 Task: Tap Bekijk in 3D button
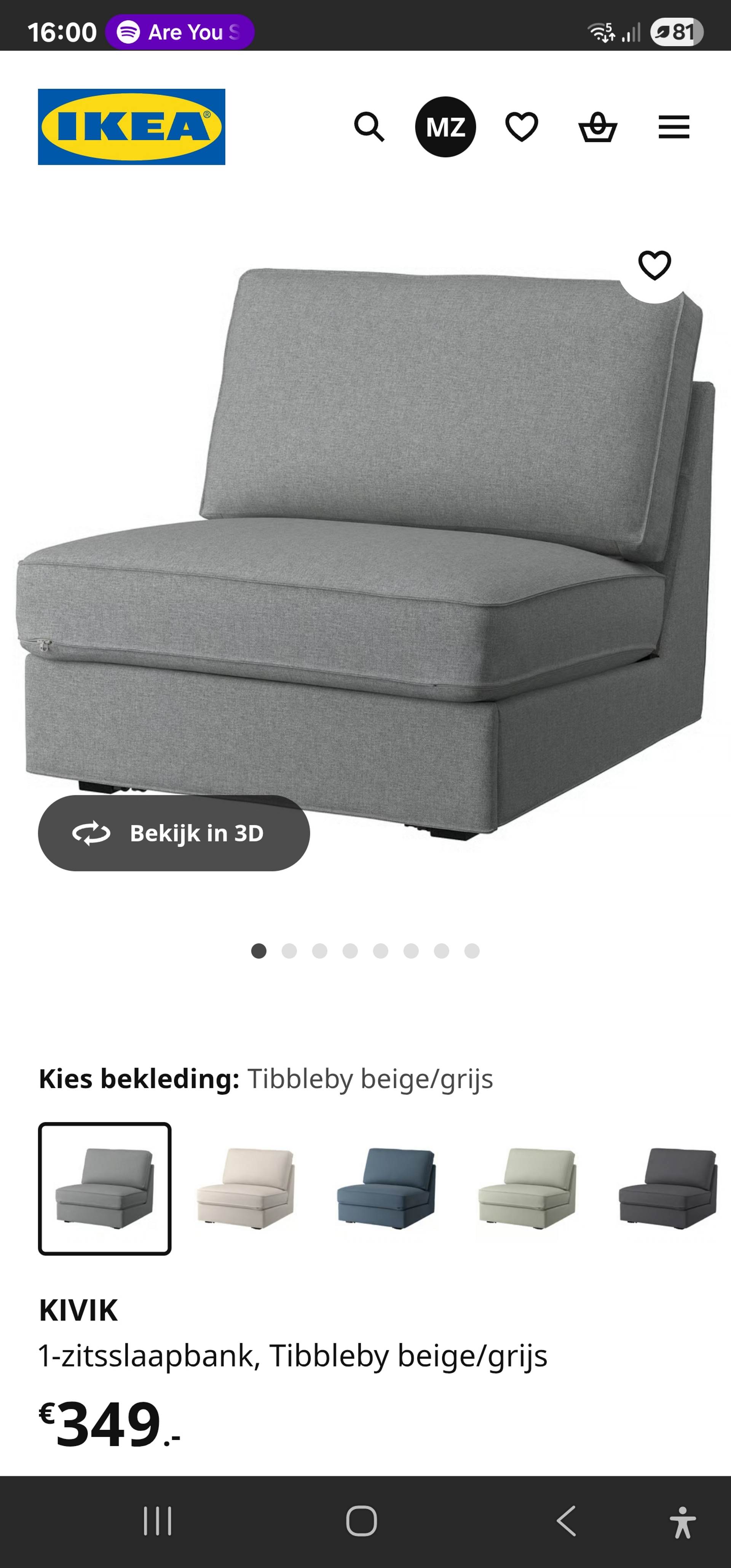[174, 833]
